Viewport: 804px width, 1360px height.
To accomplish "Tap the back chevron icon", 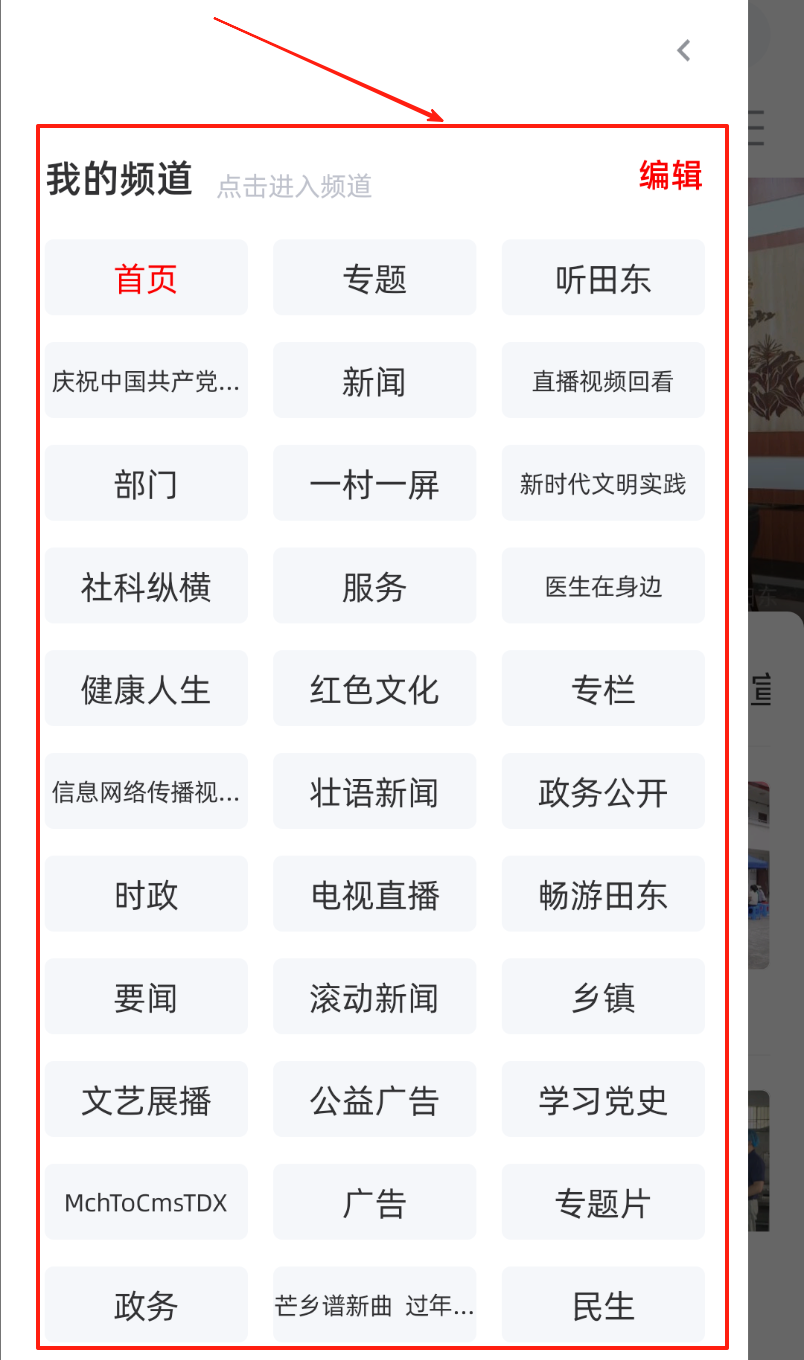I will pos(684,50).
